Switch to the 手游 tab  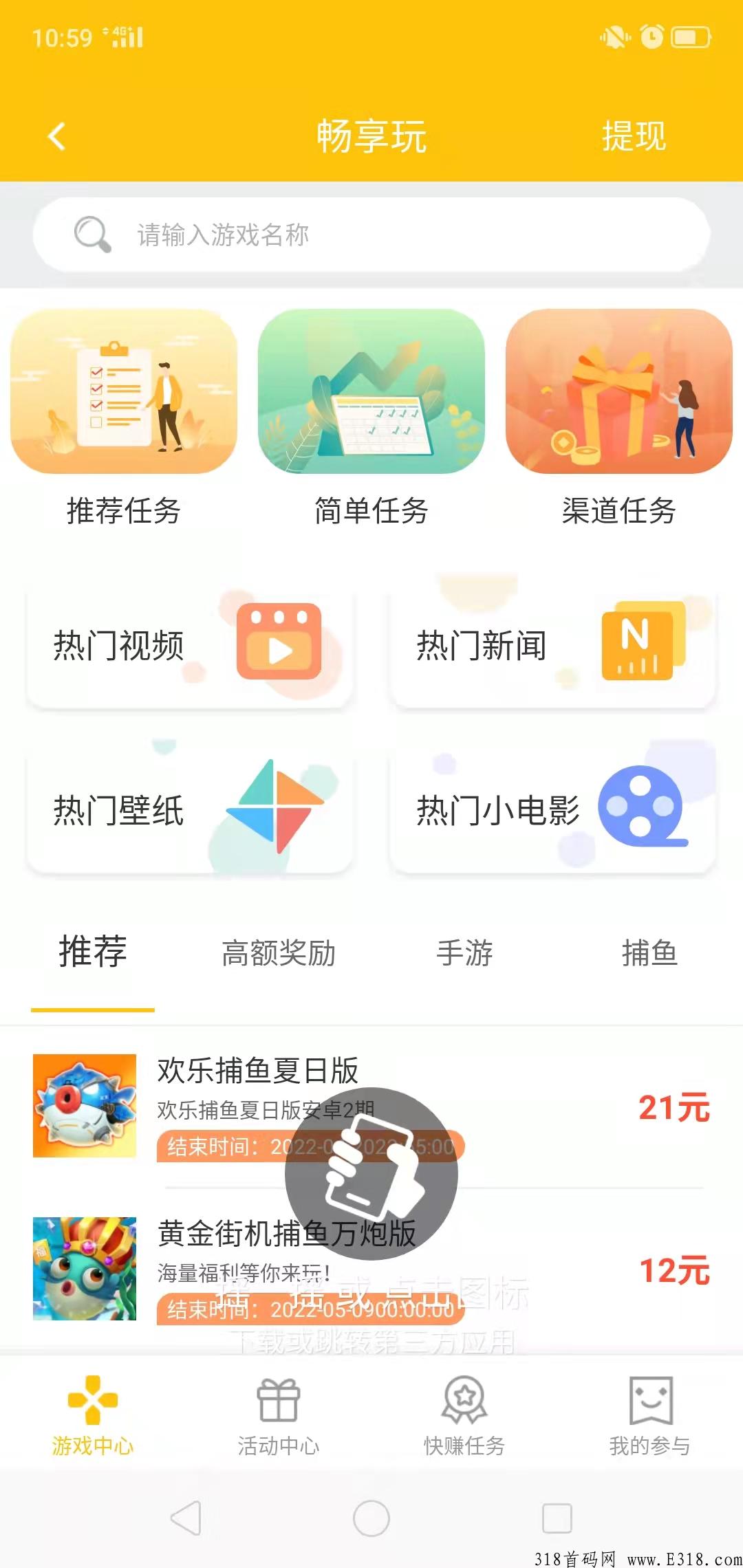pos(464,954)
